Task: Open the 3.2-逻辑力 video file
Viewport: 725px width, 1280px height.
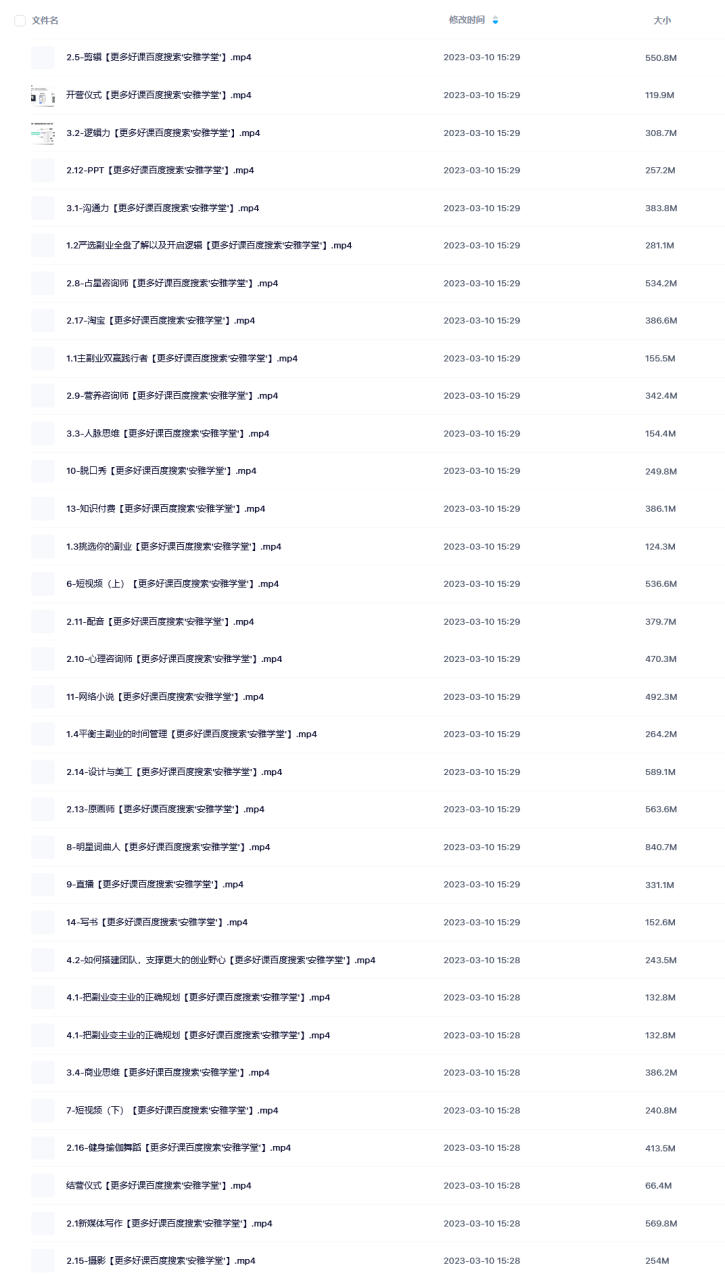Action: 163,133
